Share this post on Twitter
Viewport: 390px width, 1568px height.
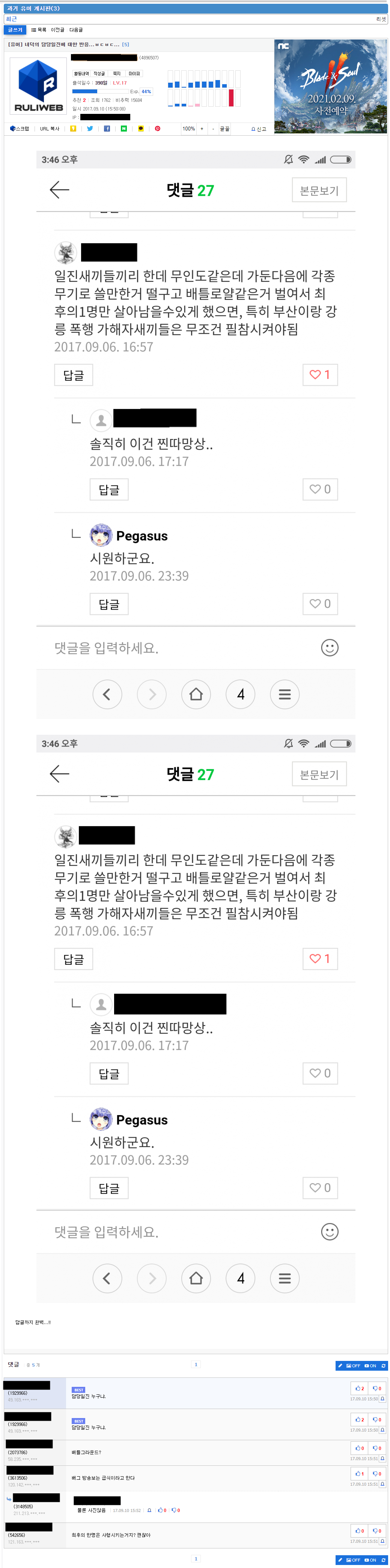tap(90, 129)
